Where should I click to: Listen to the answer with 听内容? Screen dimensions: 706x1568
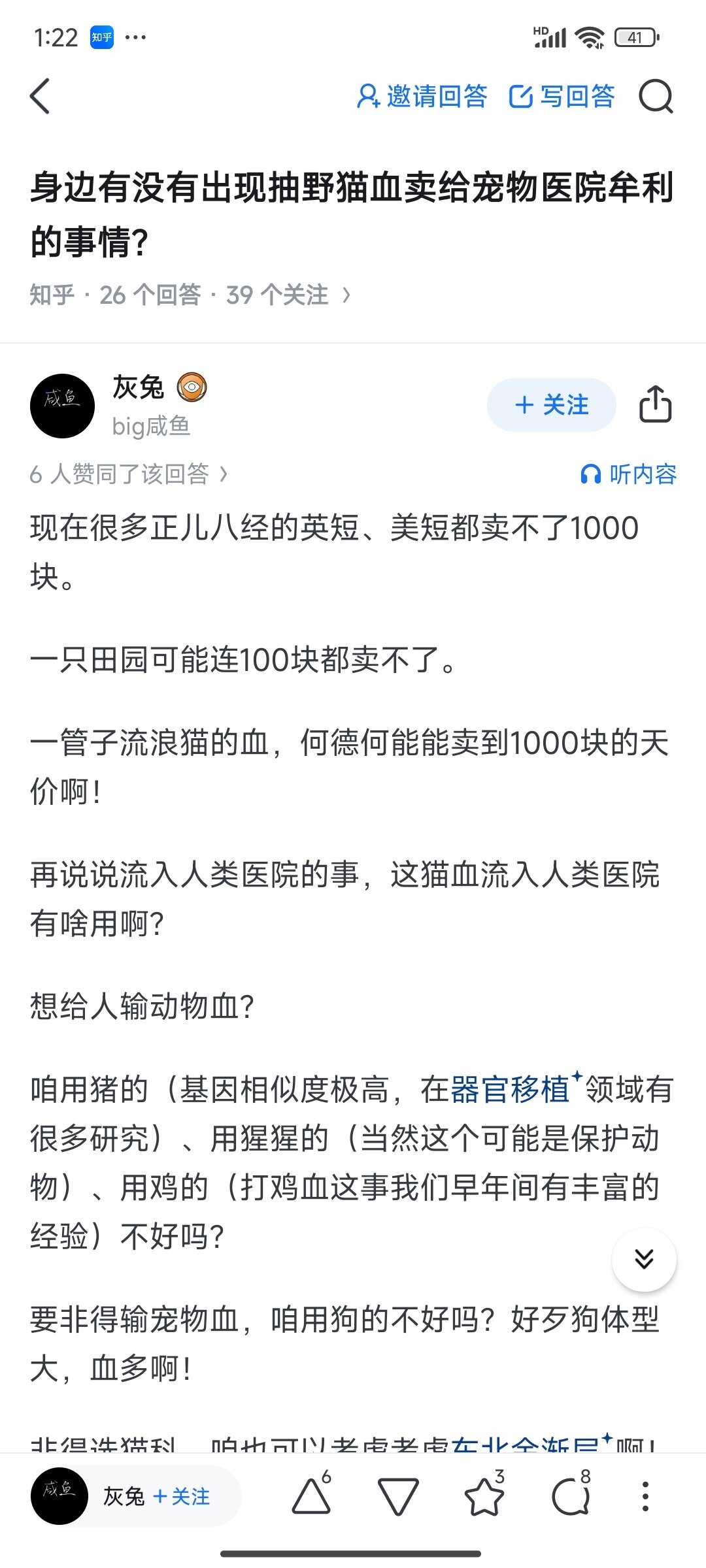[629, 474]
